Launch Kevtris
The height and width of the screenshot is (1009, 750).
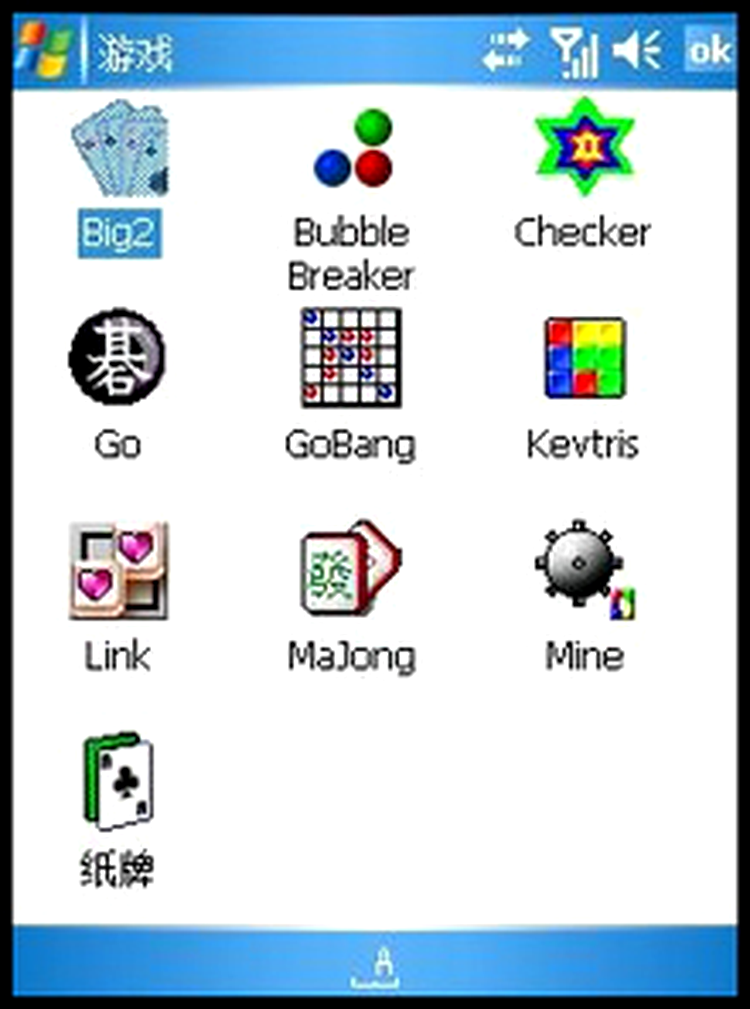pos(584,358)
